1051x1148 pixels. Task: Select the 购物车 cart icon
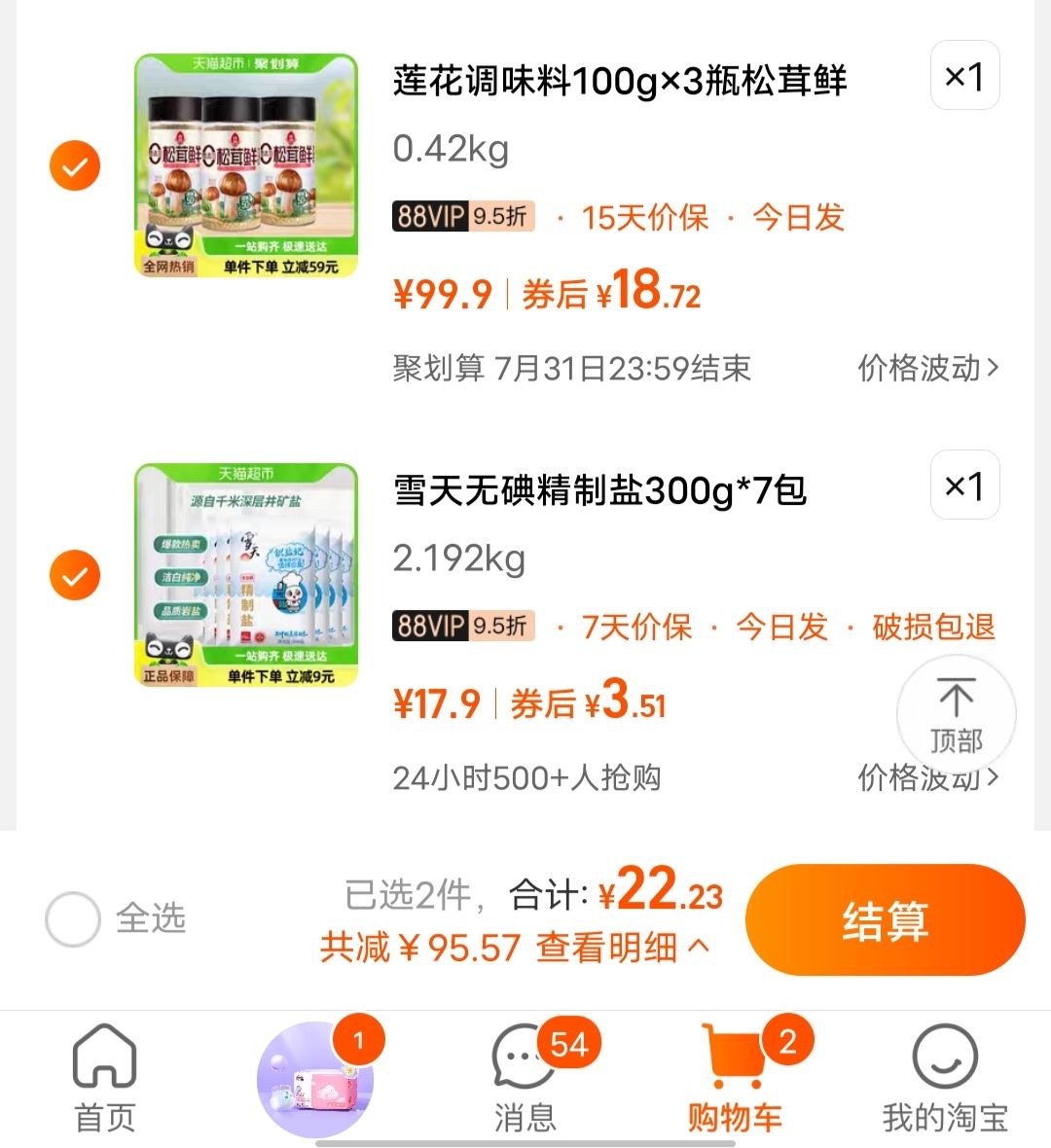[x=736, y=1056]
